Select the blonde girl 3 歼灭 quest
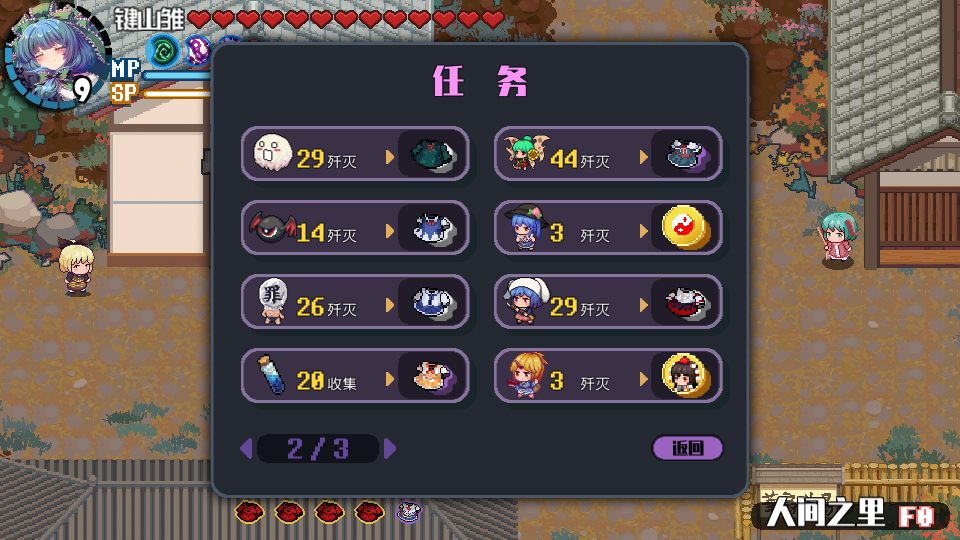This screenshot has height=540, width=960. pyautogui.click(x=608, y=376)
